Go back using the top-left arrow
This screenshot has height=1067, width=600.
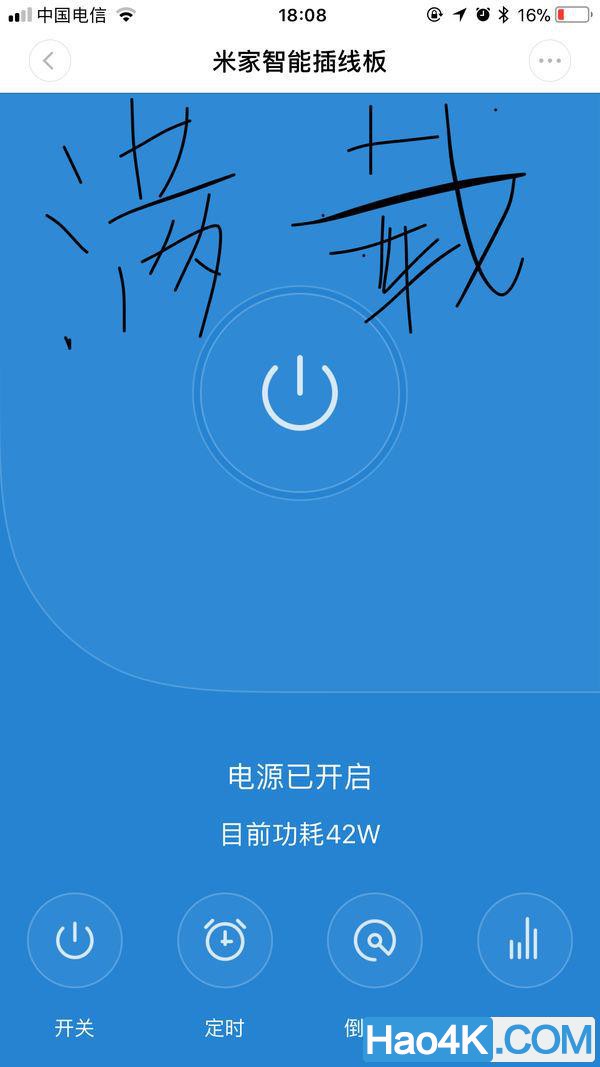(x=49, y=61)
